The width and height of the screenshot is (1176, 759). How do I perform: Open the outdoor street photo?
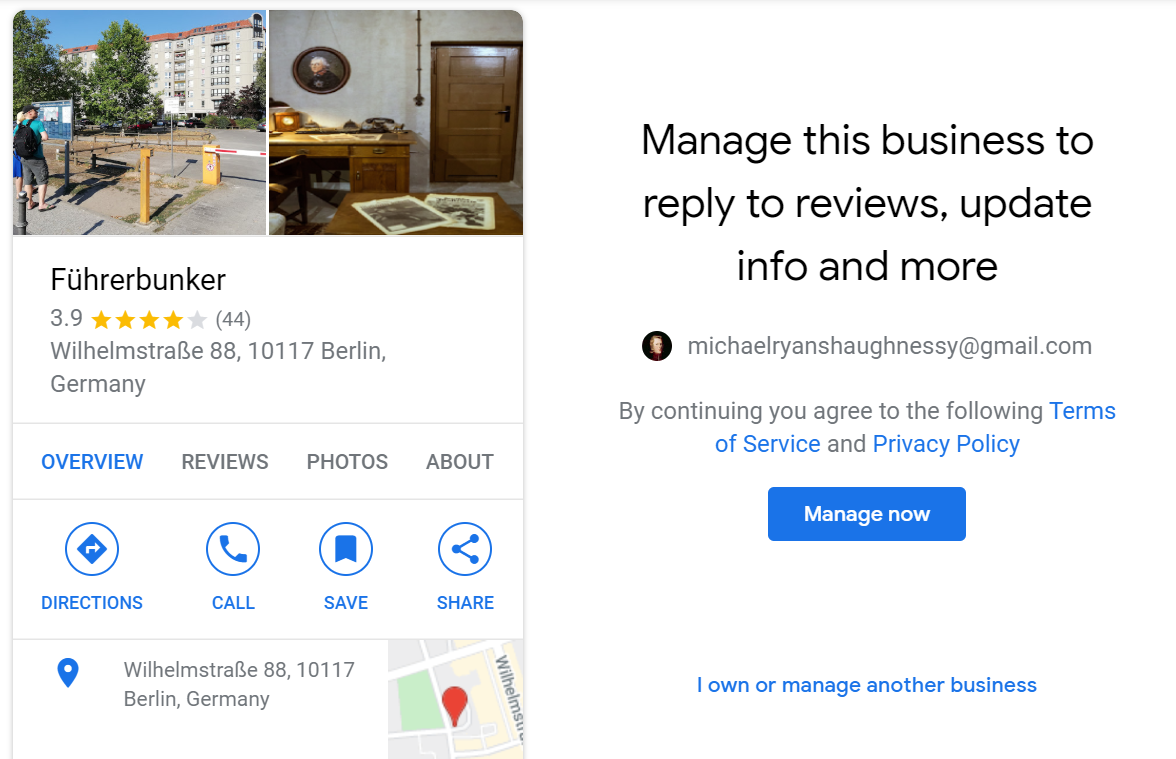[139, 123]
